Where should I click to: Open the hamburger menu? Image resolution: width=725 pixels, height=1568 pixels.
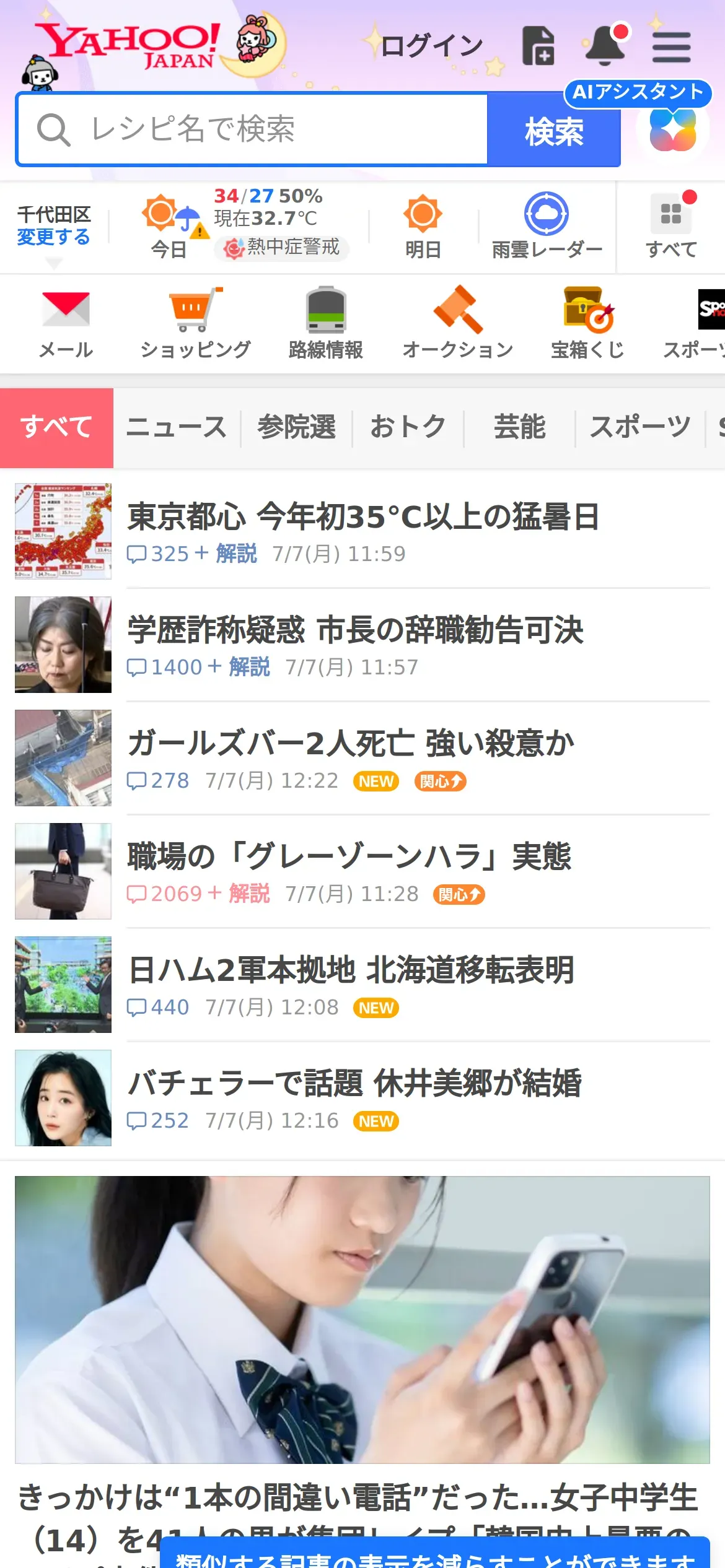coord(671,47)
